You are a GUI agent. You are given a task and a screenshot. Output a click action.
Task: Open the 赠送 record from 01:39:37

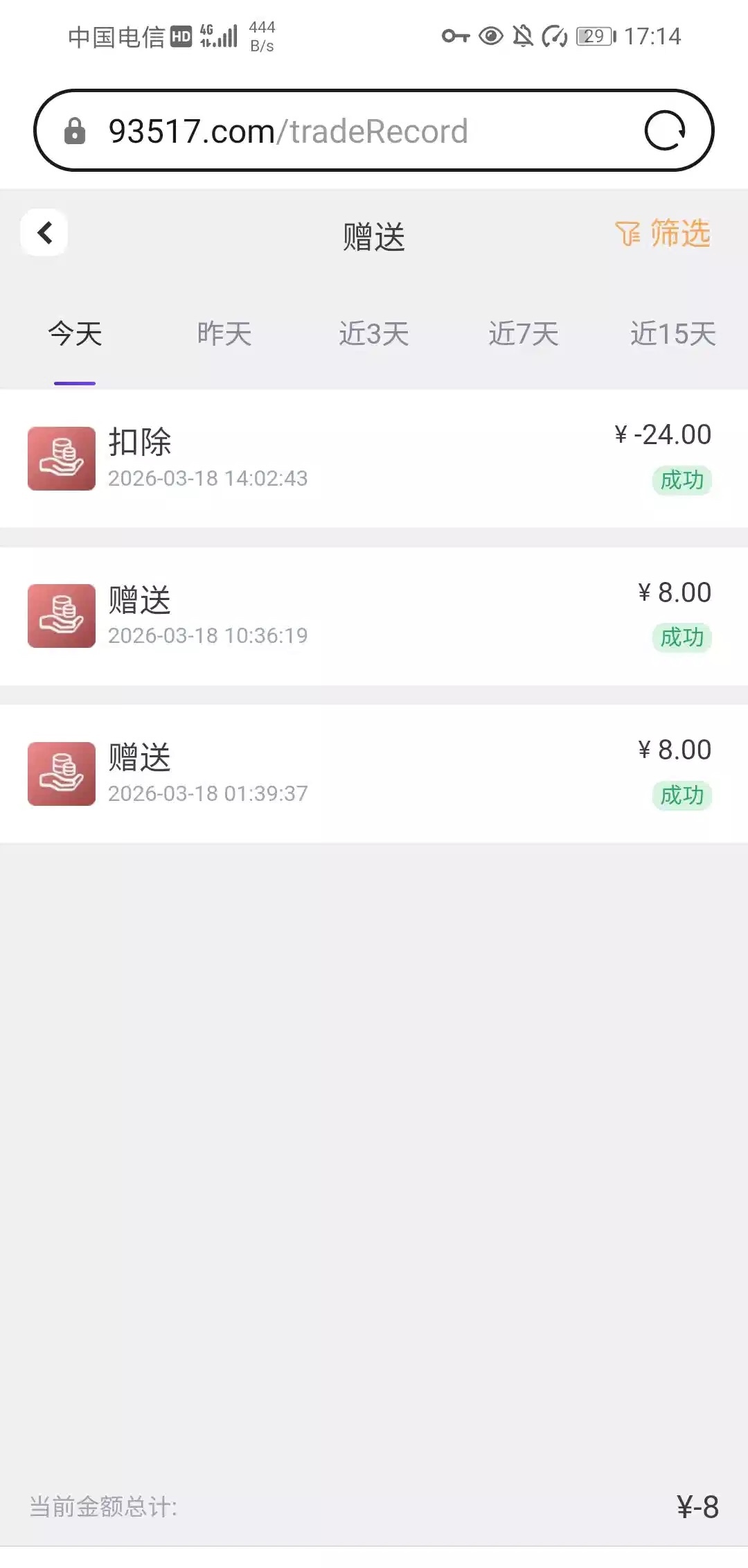pyautogui.click(x=374, y=773)
